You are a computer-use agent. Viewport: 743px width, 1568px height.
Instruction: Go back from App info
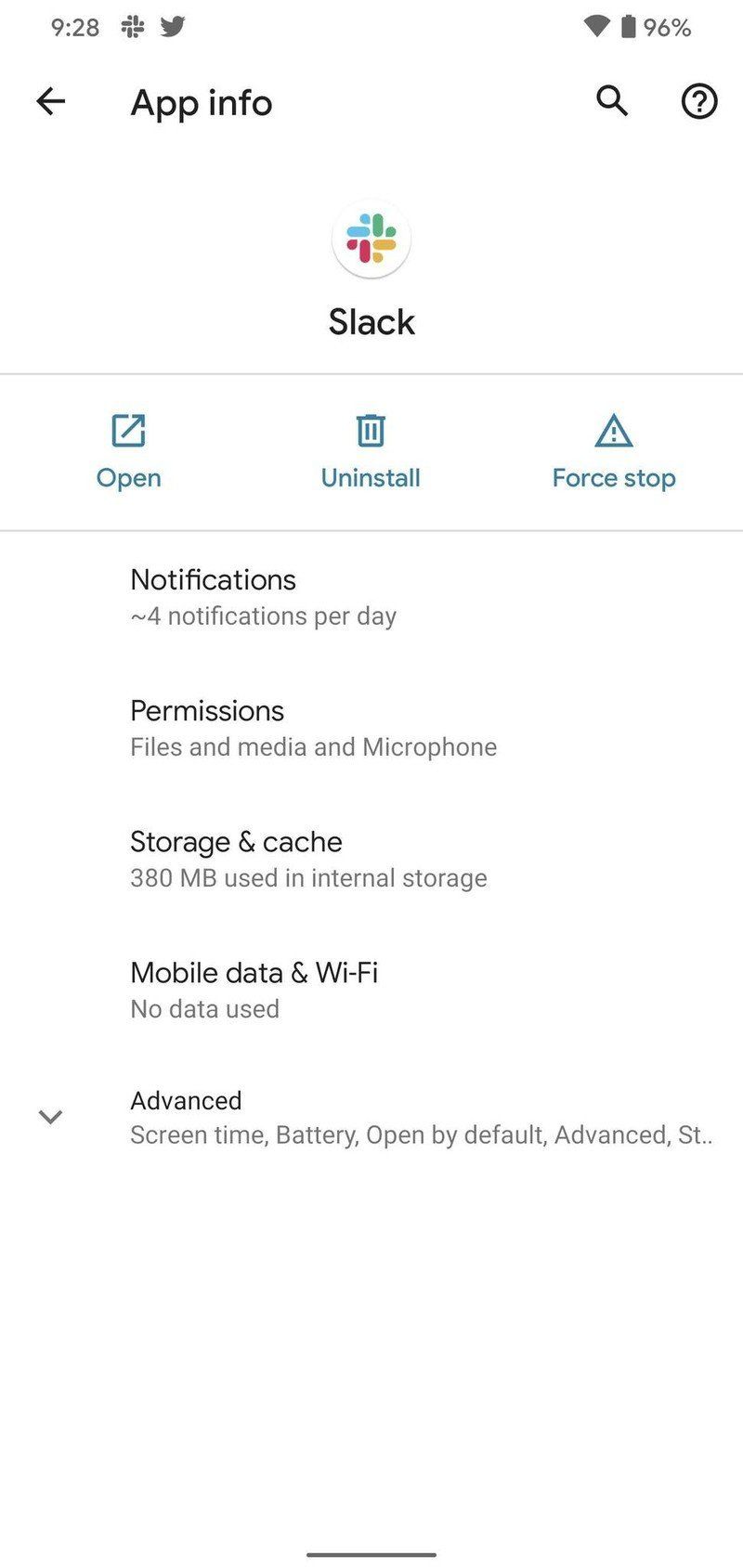point(51,101)
